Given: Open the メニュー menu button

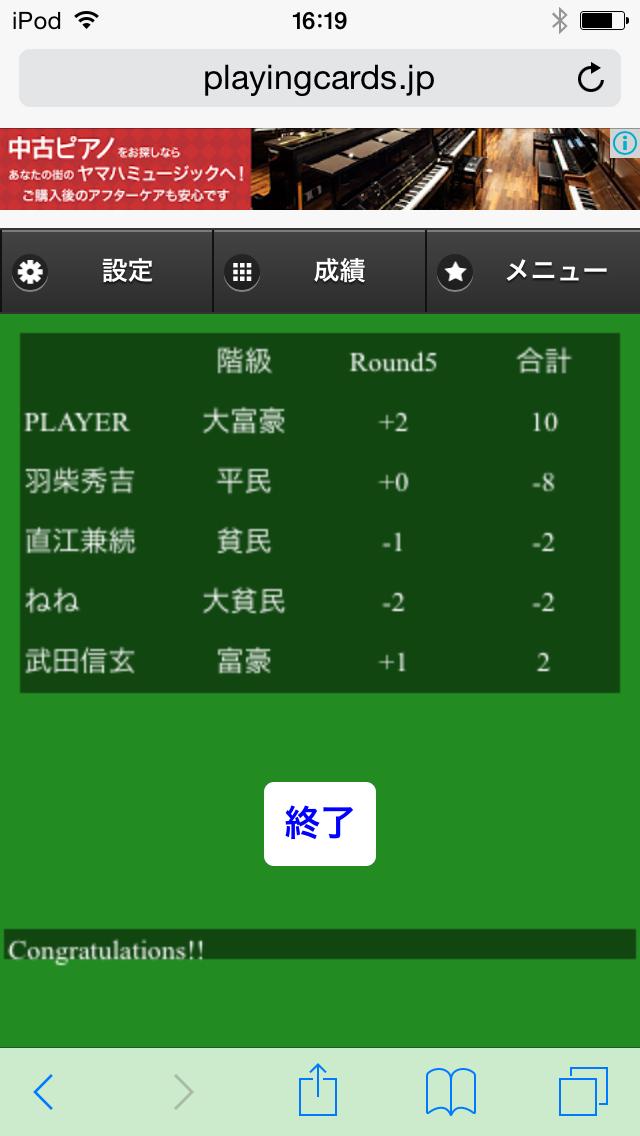Looking at the screenshot, I should pos(533,271).
